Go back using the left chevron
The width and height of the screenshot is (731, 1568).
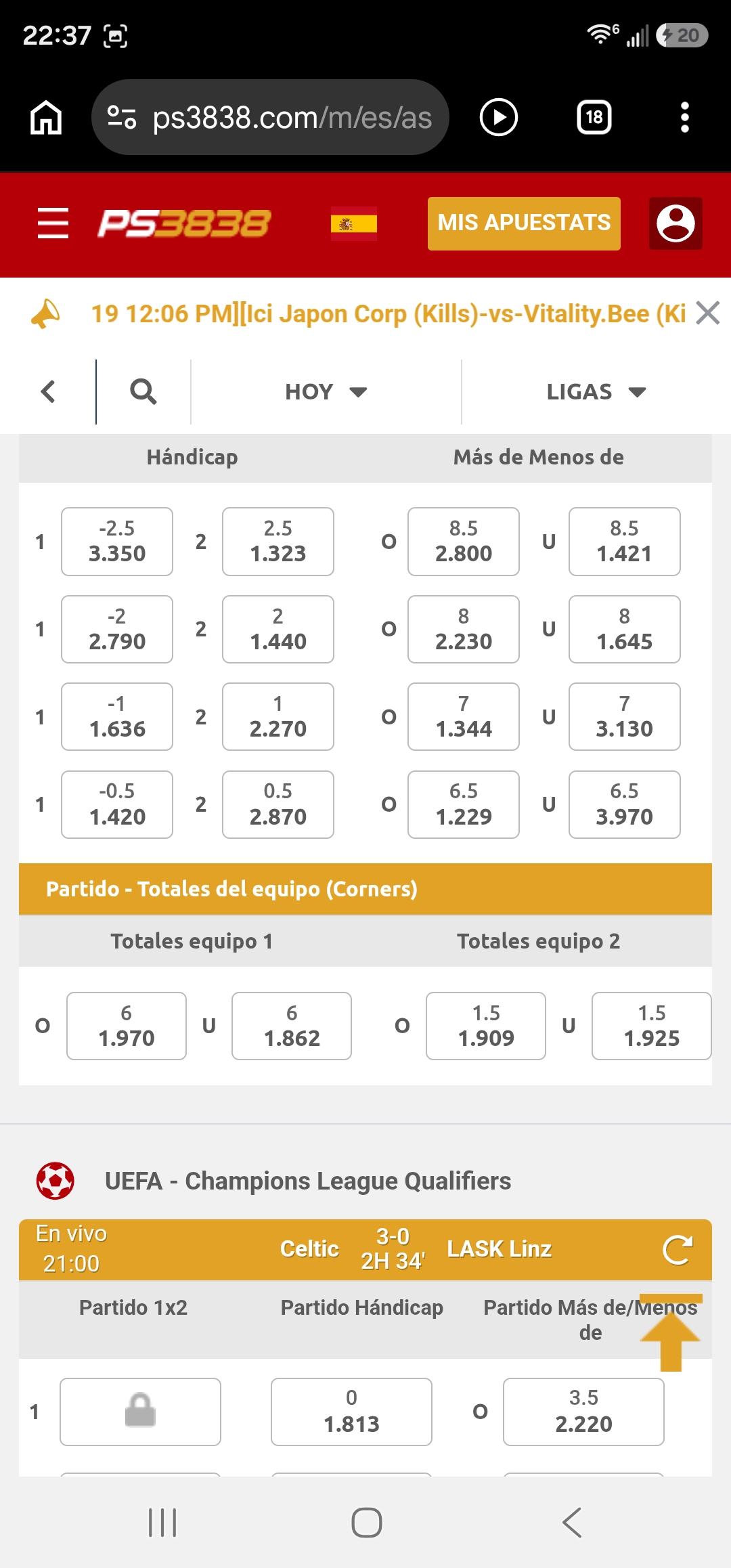pos(47,391)
